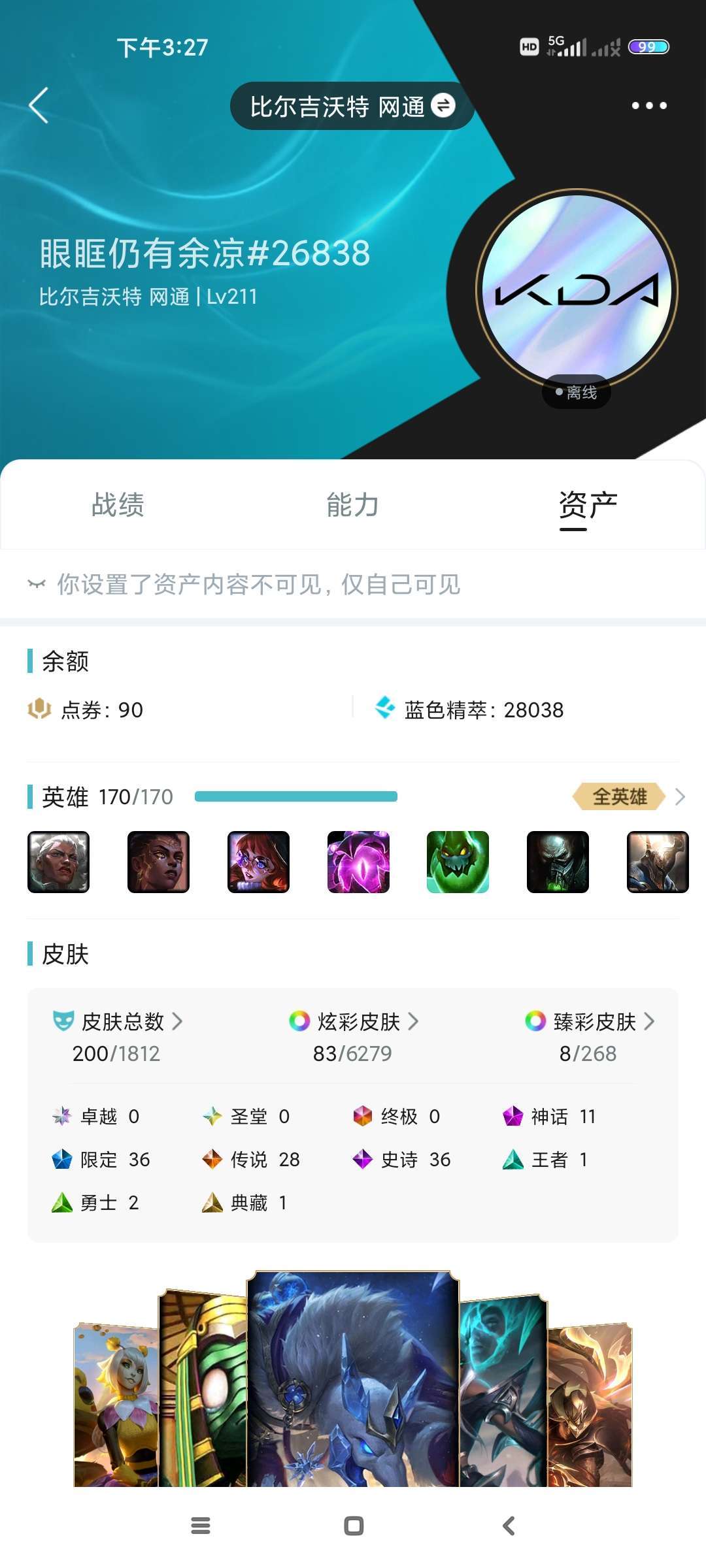Screen dimensions: 706x1568
Task: Tap the KDA profile avatar
Action: 577,291
